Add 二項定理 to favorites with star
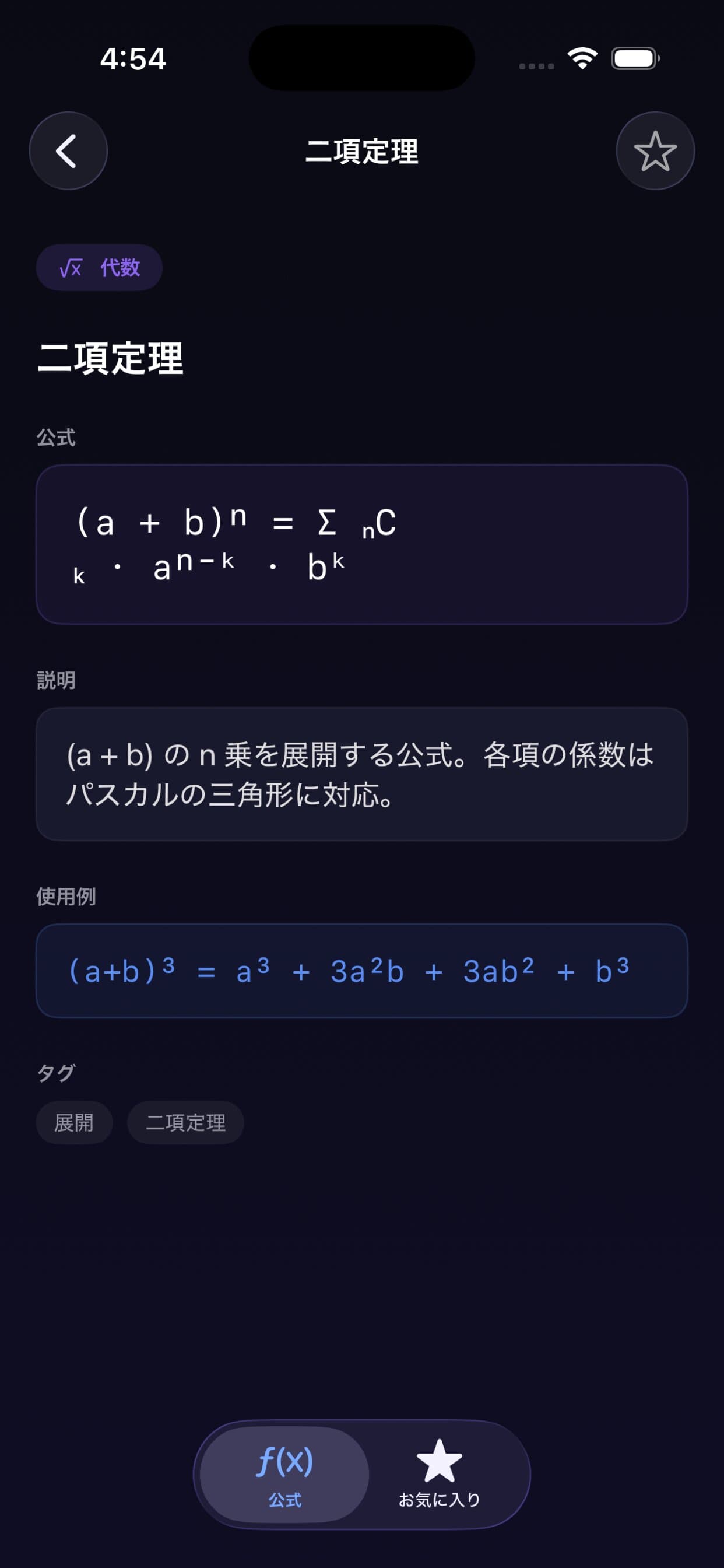Screen dimensions: 724x1568 pos(655,151)
